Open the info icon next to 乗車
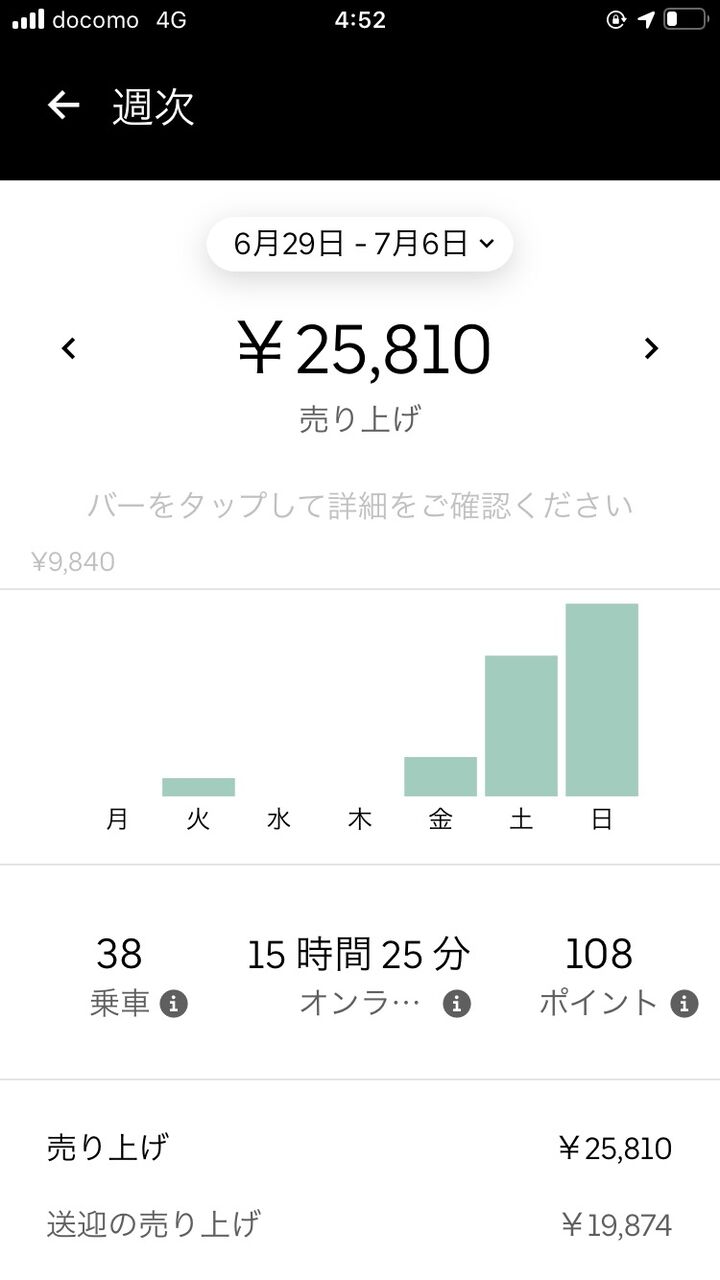 (174, 1004)
